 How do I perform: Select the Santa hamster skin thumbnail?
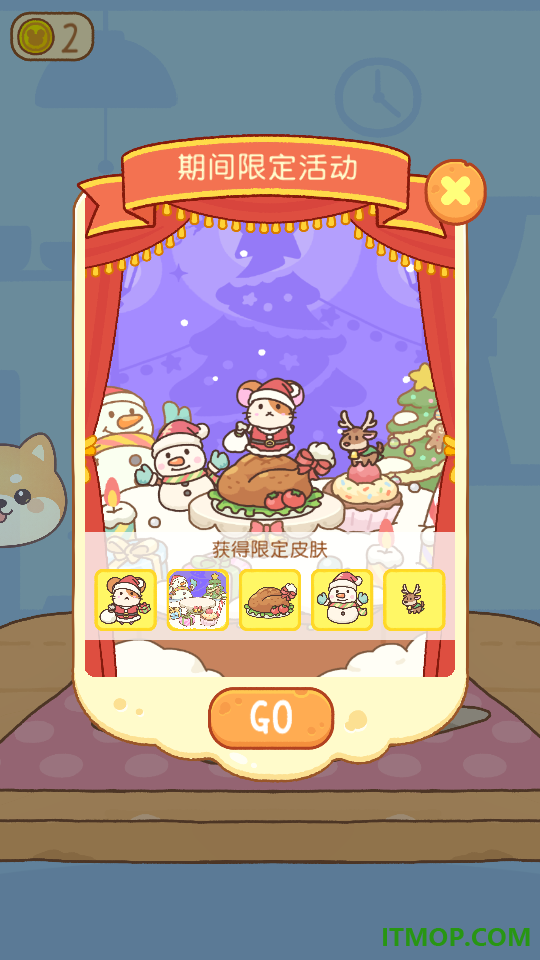point(126,600)
